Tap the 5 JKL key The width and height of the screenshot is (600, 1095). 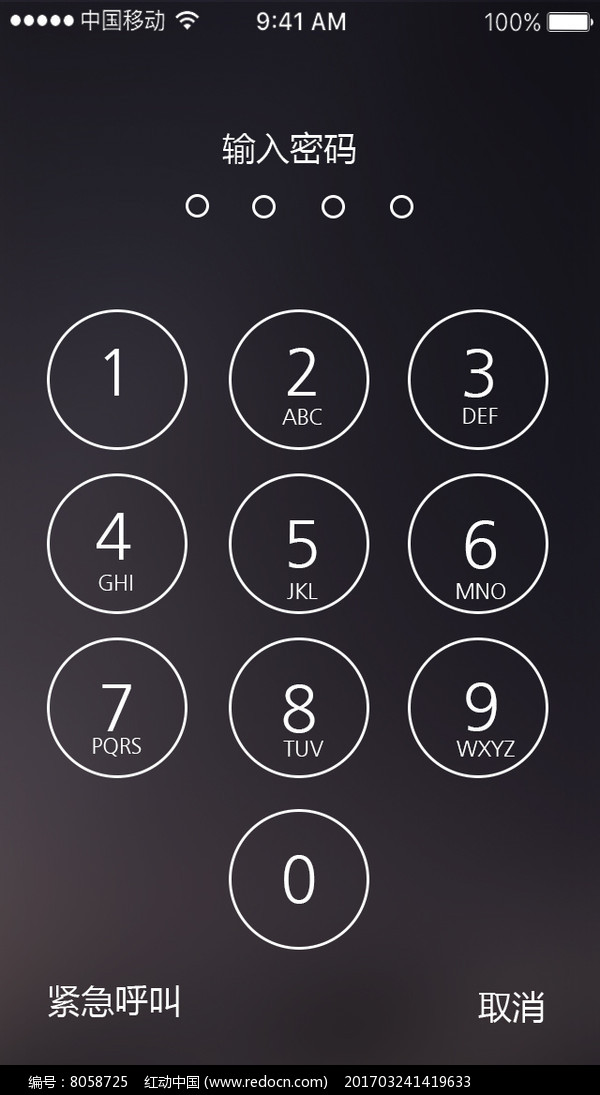[x=299, y=544]
